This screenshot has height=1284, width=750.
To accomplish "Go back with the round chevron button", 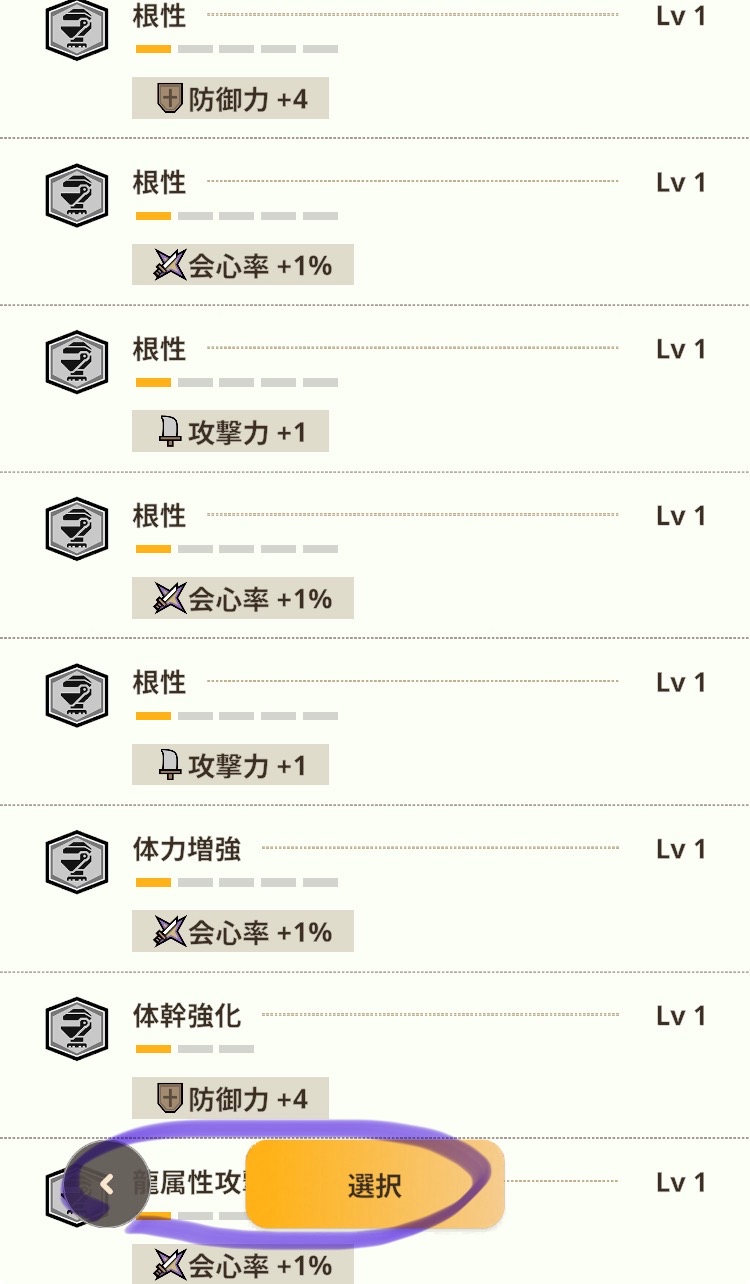I will pyautogui.click(x=108, y=1185).
